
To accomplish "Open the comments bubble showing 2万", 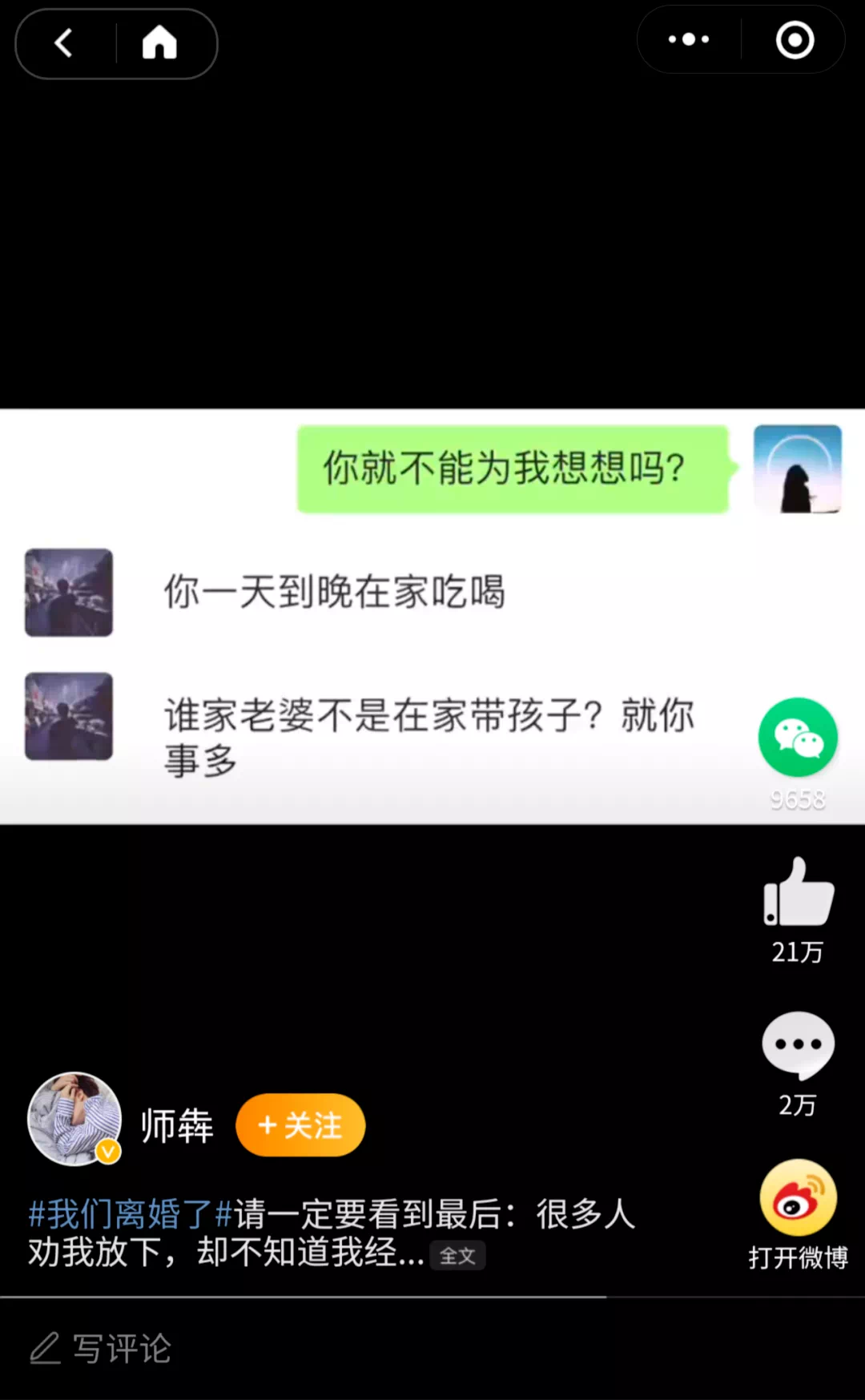I will point(798,1045).
